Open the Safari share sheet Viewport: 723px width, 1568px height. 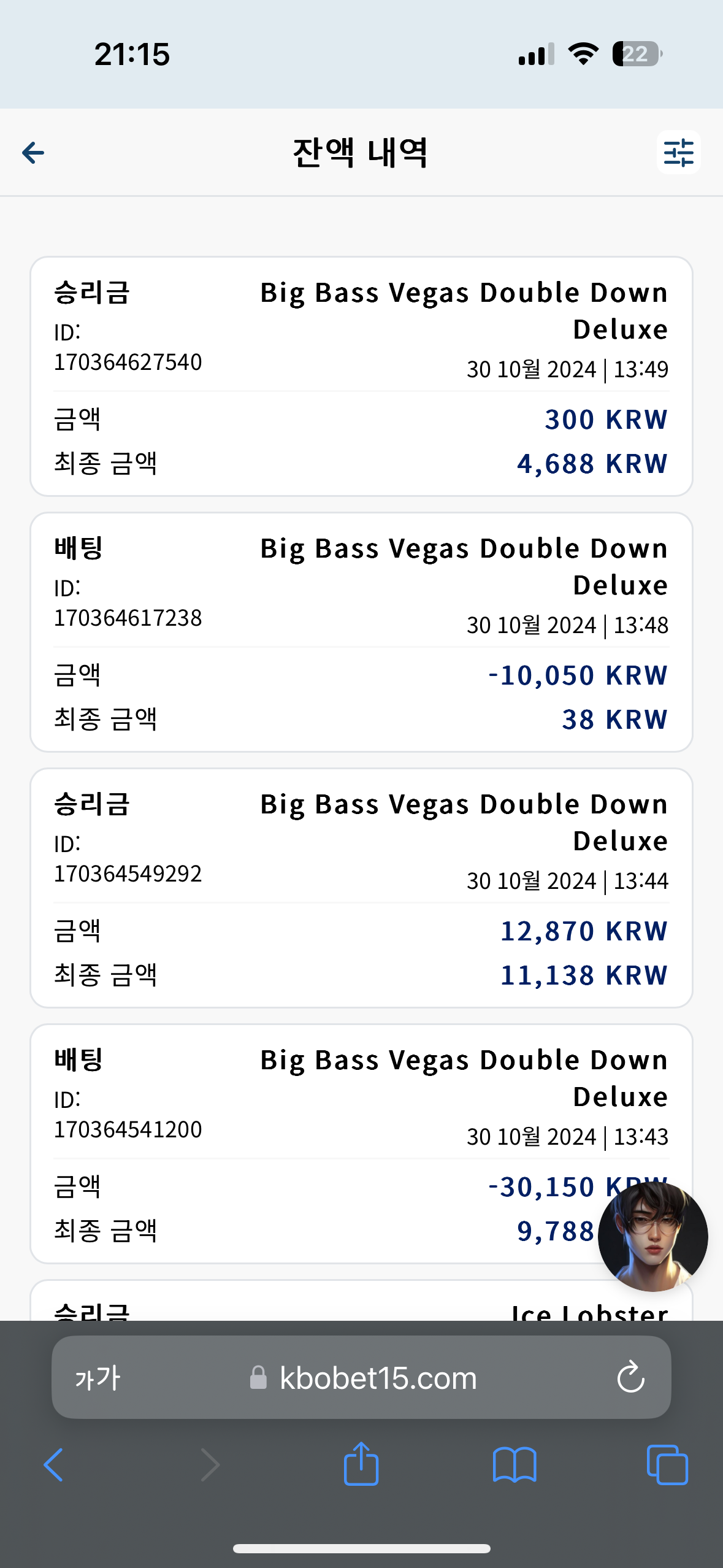pyautogui.click(x=361, y=1464)
